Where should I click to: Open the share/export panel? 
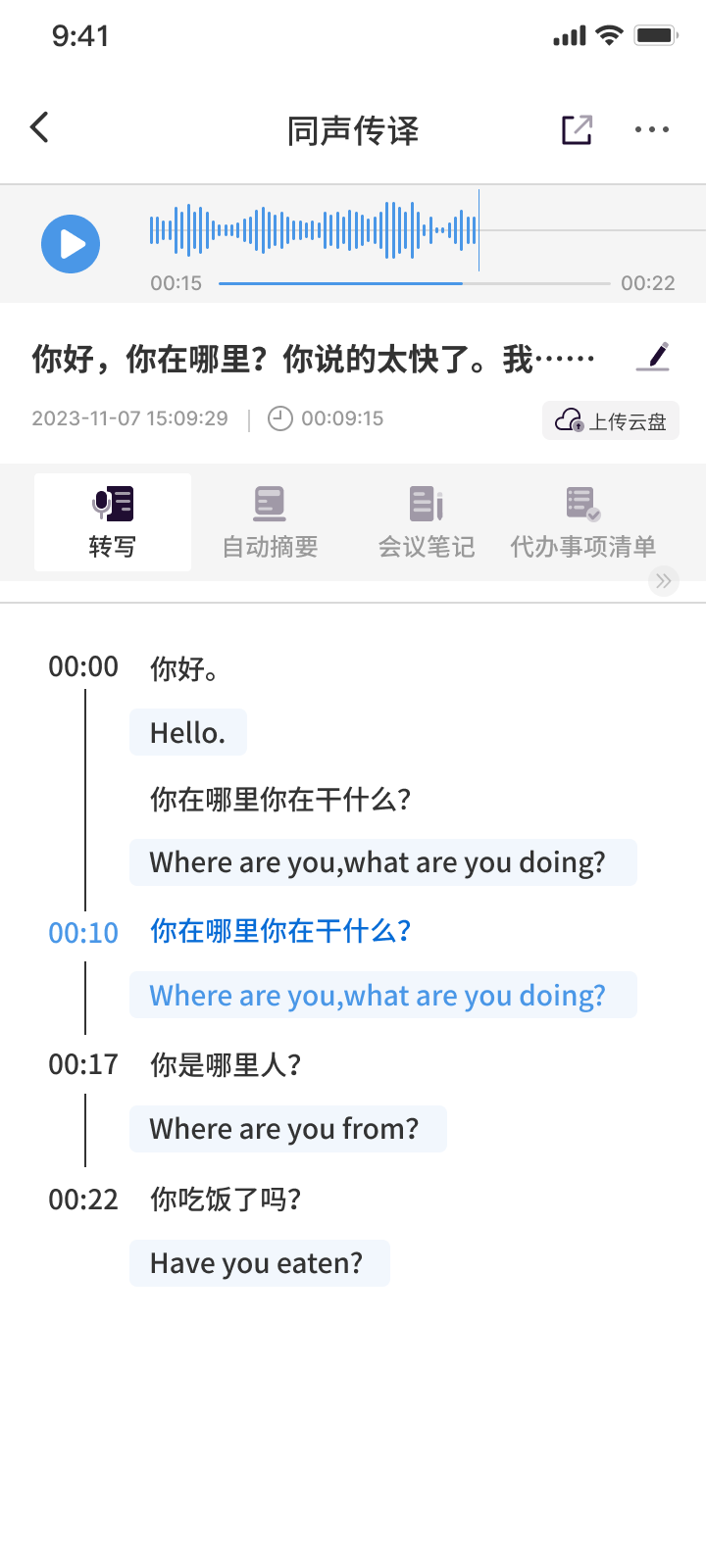tap(579, 127)
